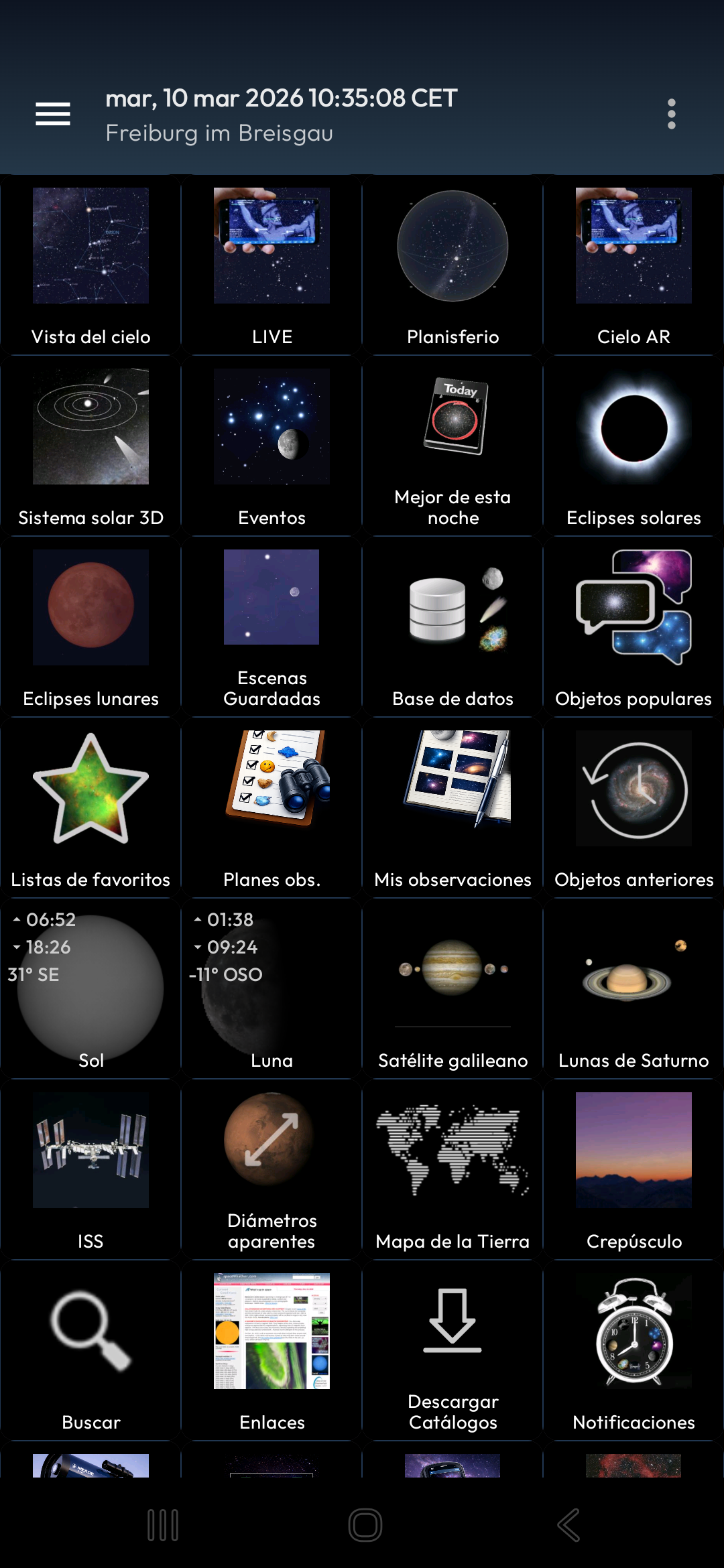Launch the LIVE sky mode
This screenshot has height=1568, width=724.
point(271,265)
